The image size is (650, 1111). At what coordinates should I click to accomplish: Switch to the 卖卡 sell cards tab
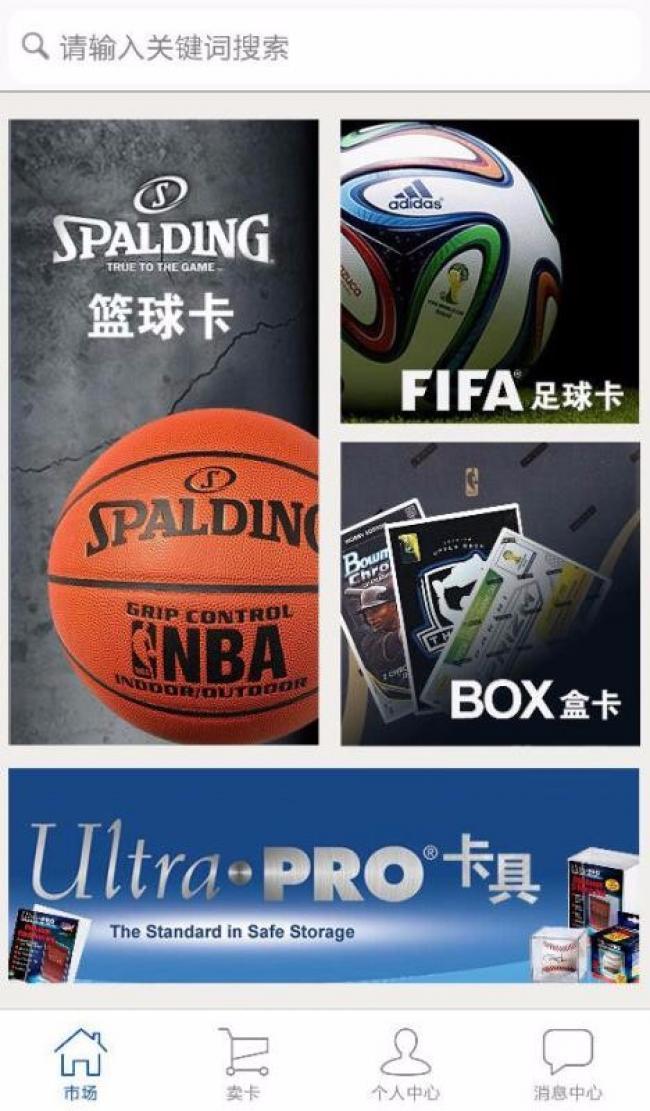pos(243,1065)
